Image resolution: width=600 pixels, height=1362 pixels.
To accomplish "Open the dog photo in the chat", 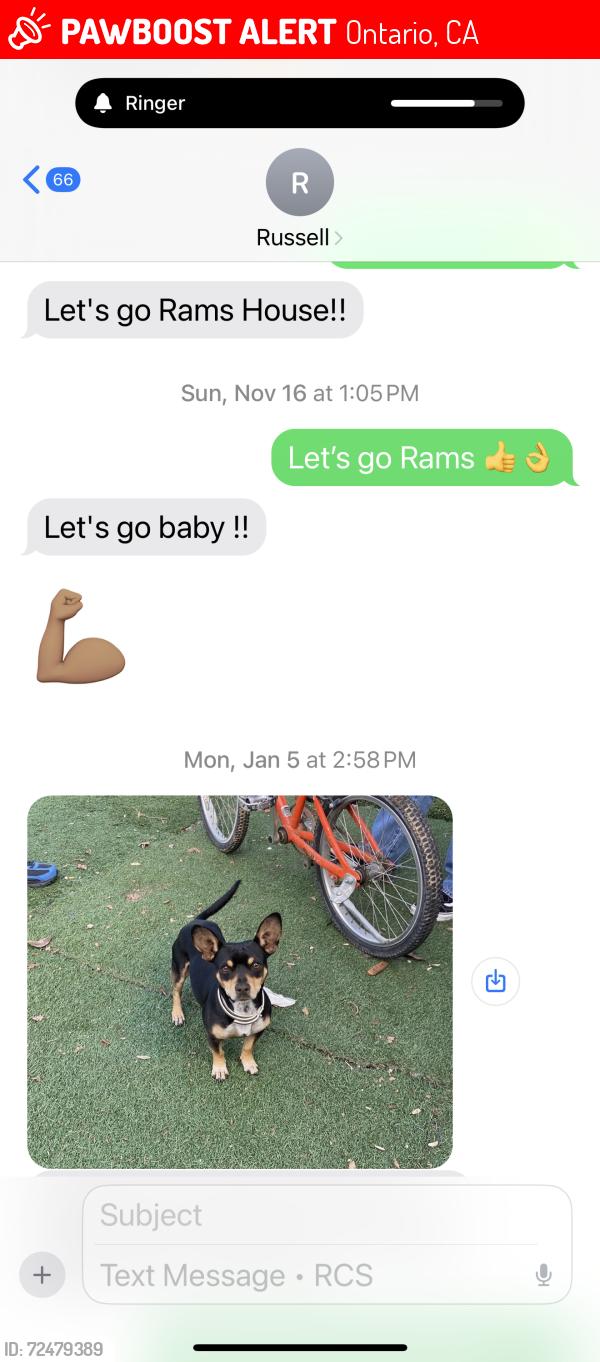I will pyautogui.click(x=240, y=981).
